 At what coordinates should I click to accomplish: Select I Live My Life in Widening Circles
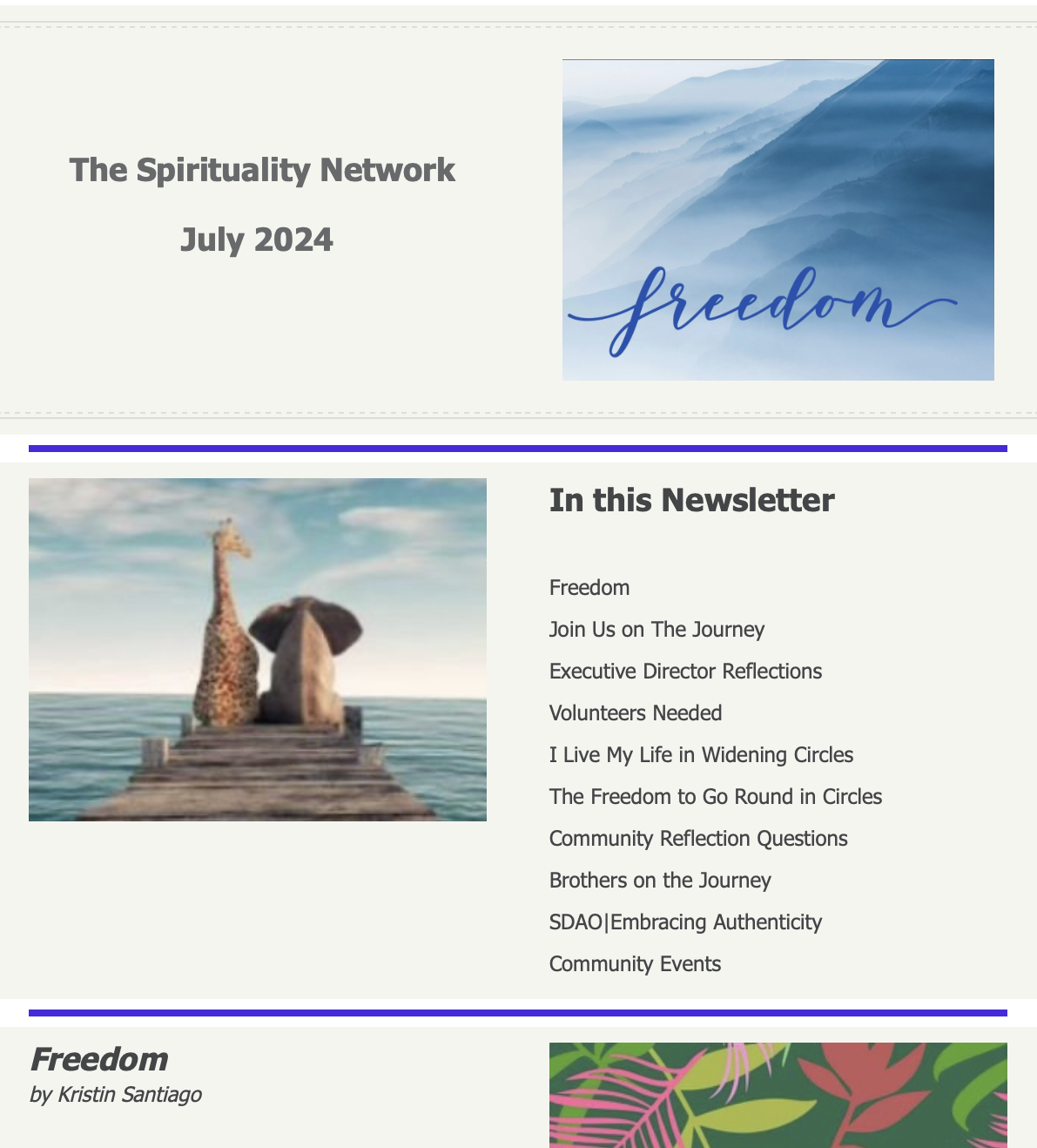(701, 755)
